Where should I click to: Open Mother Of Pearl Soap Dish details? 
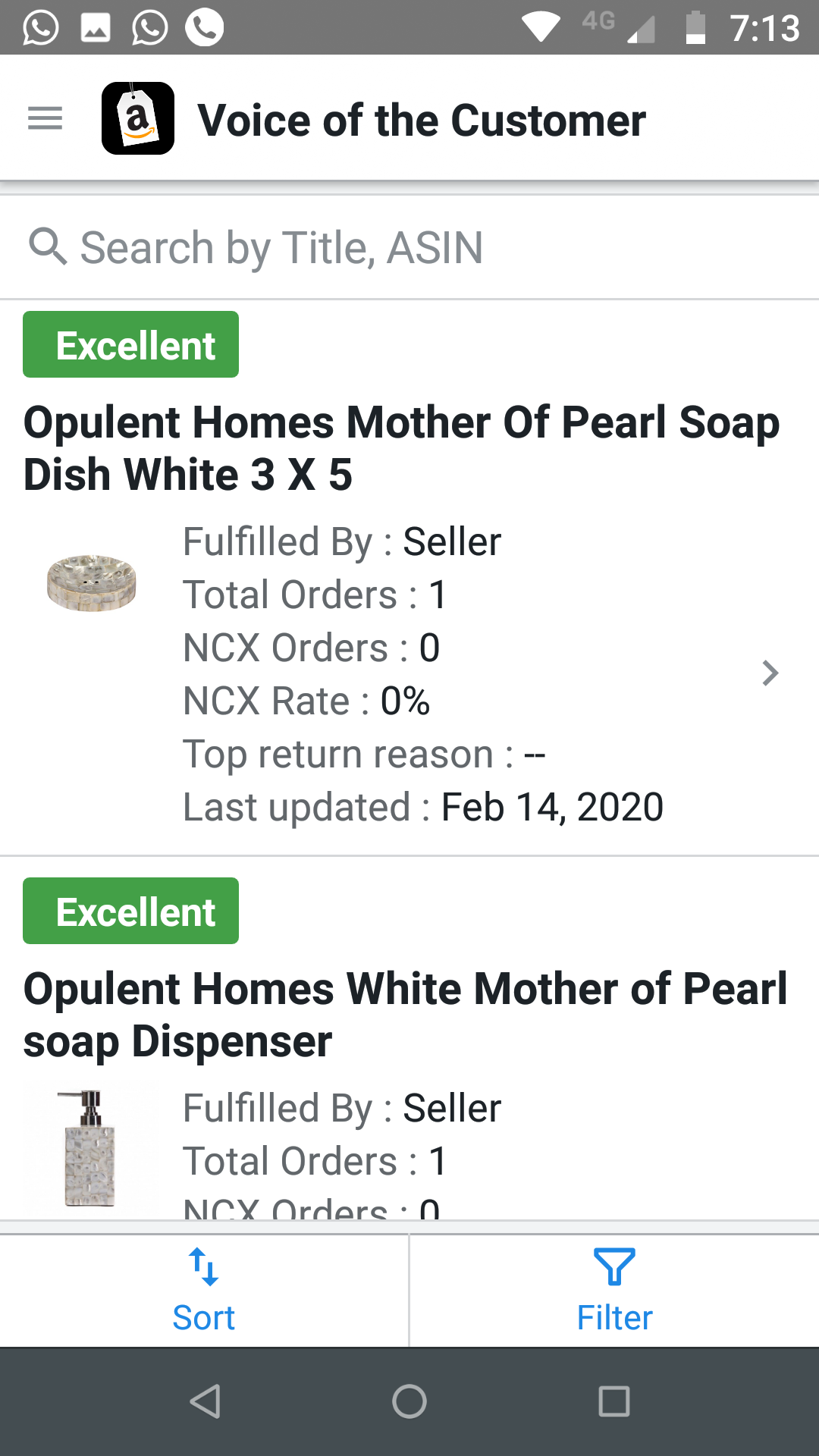pyautogui.click(x=409, y=578)
